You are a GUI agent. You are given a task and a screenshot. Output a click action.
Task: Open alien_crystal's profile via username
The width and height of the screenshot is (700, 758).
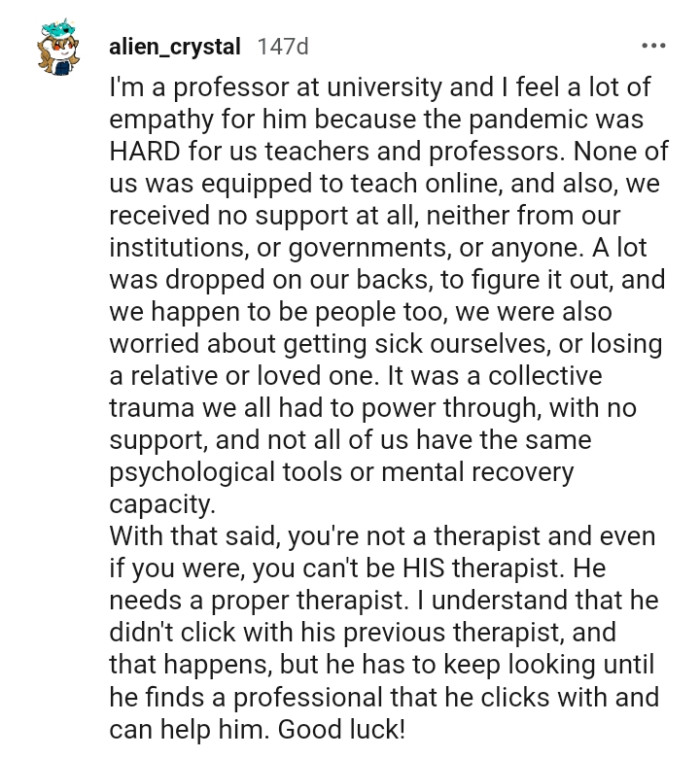[x=174, y=47]
